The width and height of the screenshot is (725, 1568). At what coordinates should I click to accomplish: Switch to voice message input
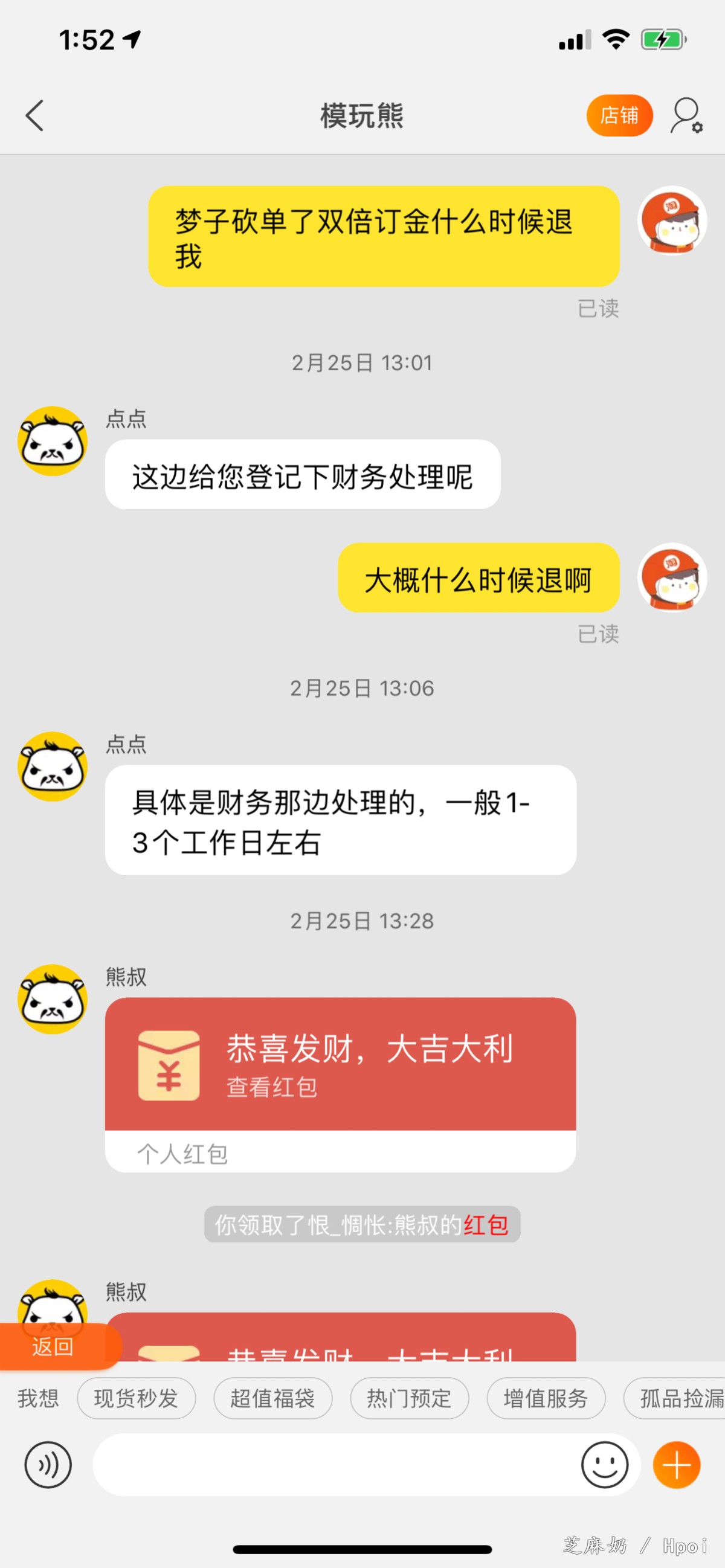click(48, 1465)
